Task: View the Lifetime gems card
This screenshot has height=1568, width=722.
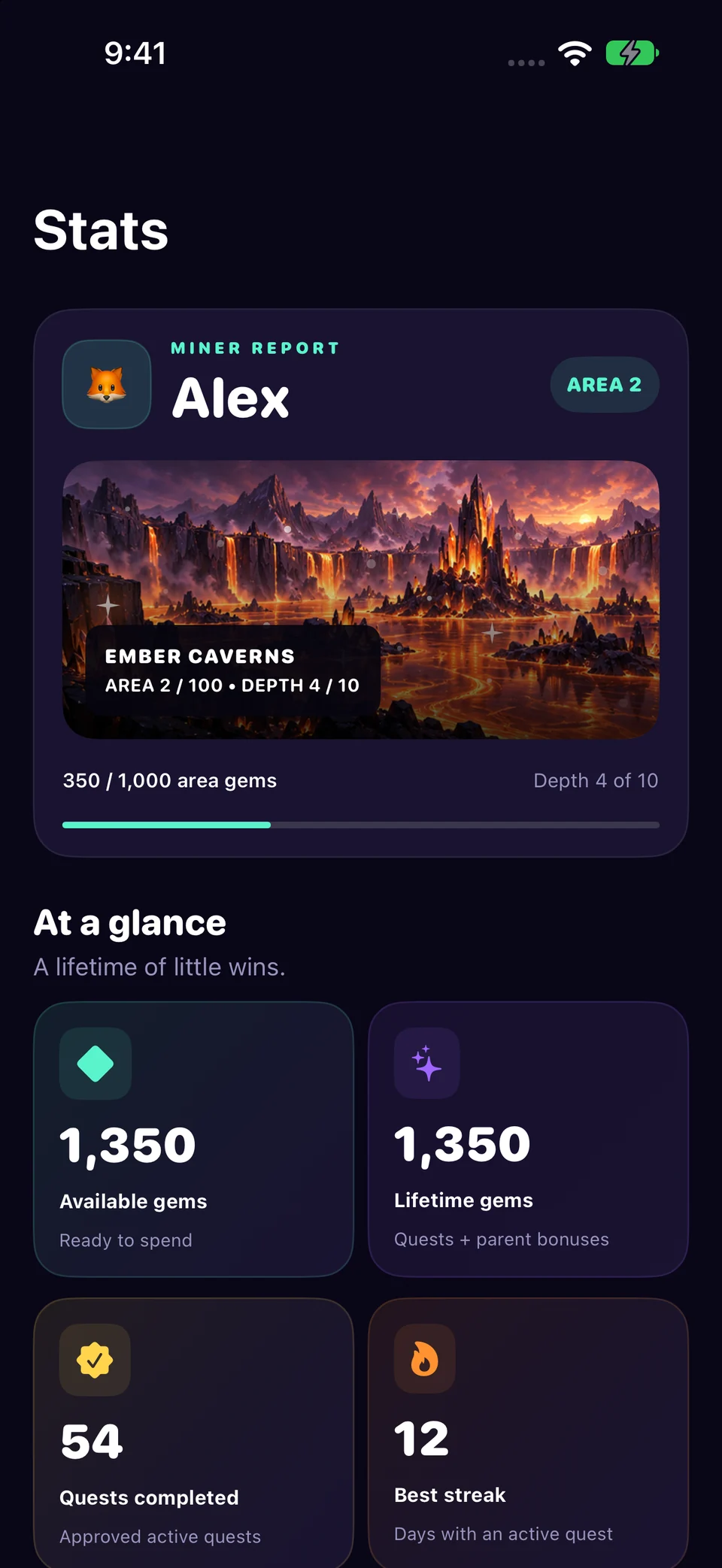Action: [x=528, y=1139]
